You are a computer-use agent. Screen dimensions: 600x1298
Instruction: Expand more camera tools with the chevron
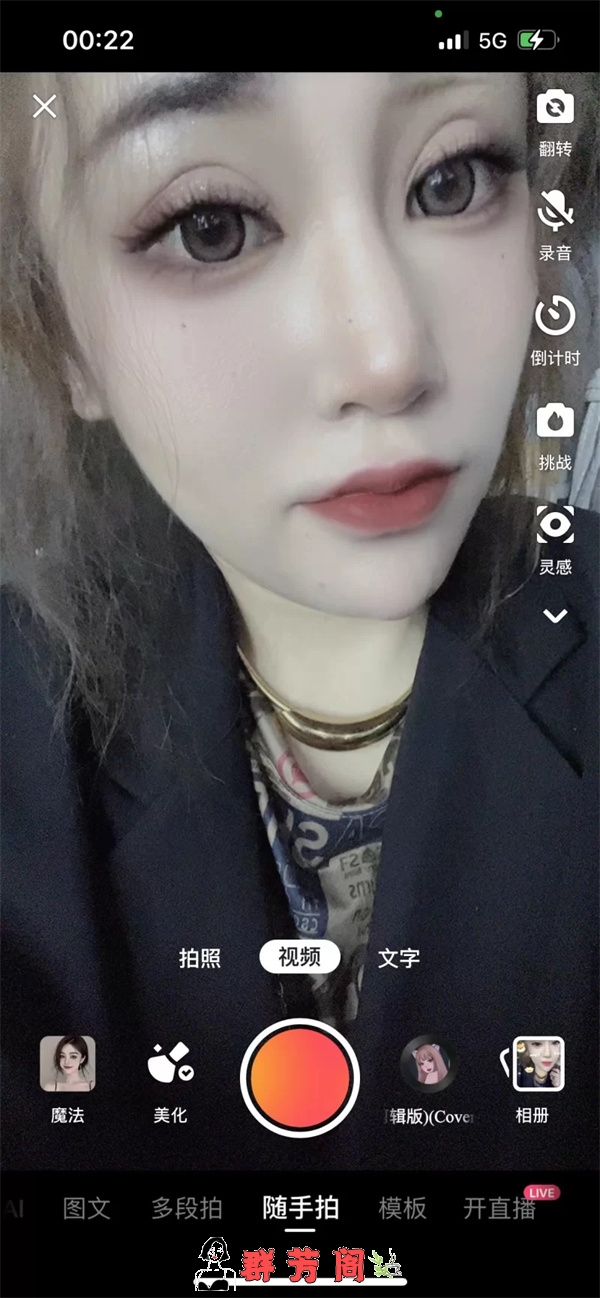[x=555, y=616]
